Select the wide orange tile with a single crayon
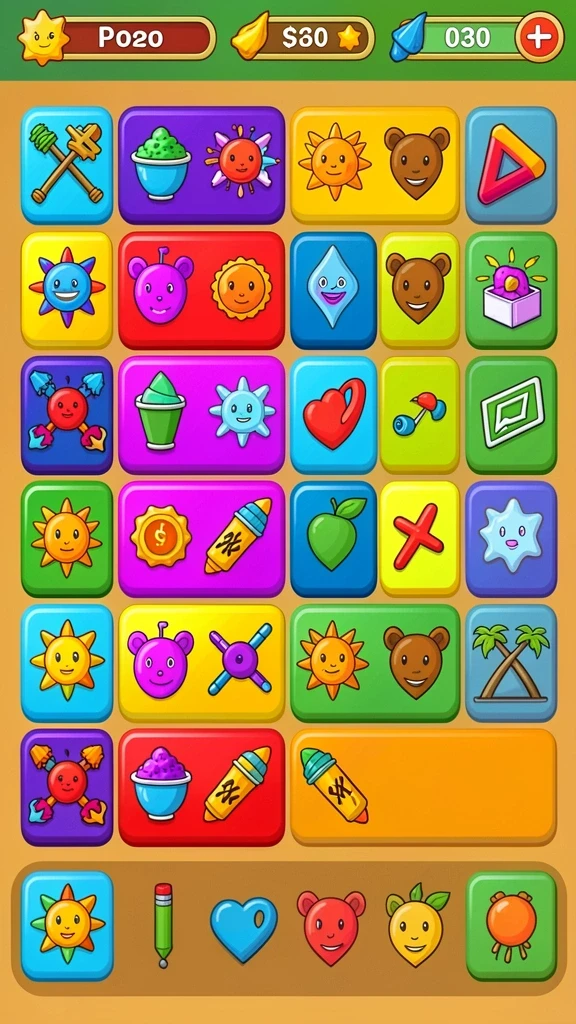 tap(423, 787)
